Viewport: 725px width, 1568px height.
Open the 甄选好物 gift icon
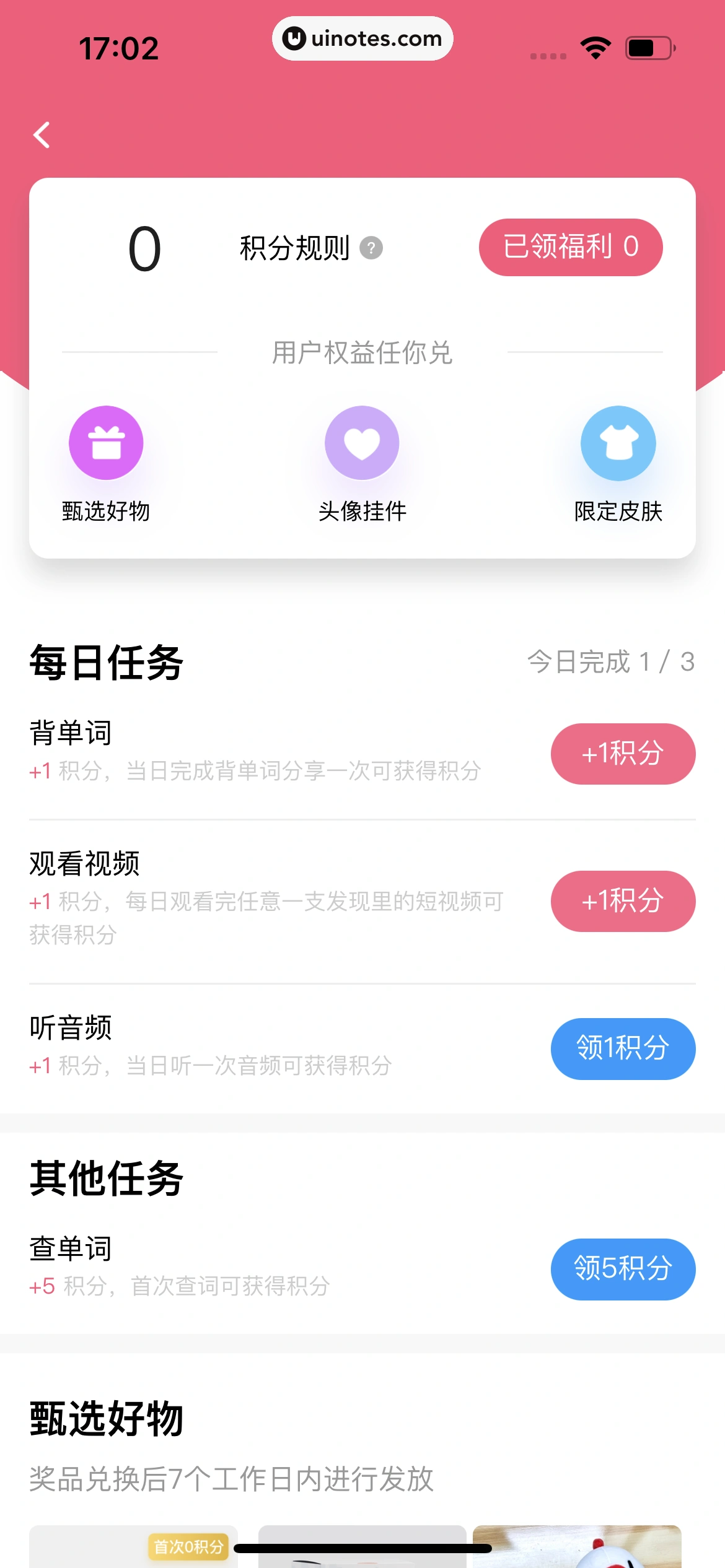105,443
